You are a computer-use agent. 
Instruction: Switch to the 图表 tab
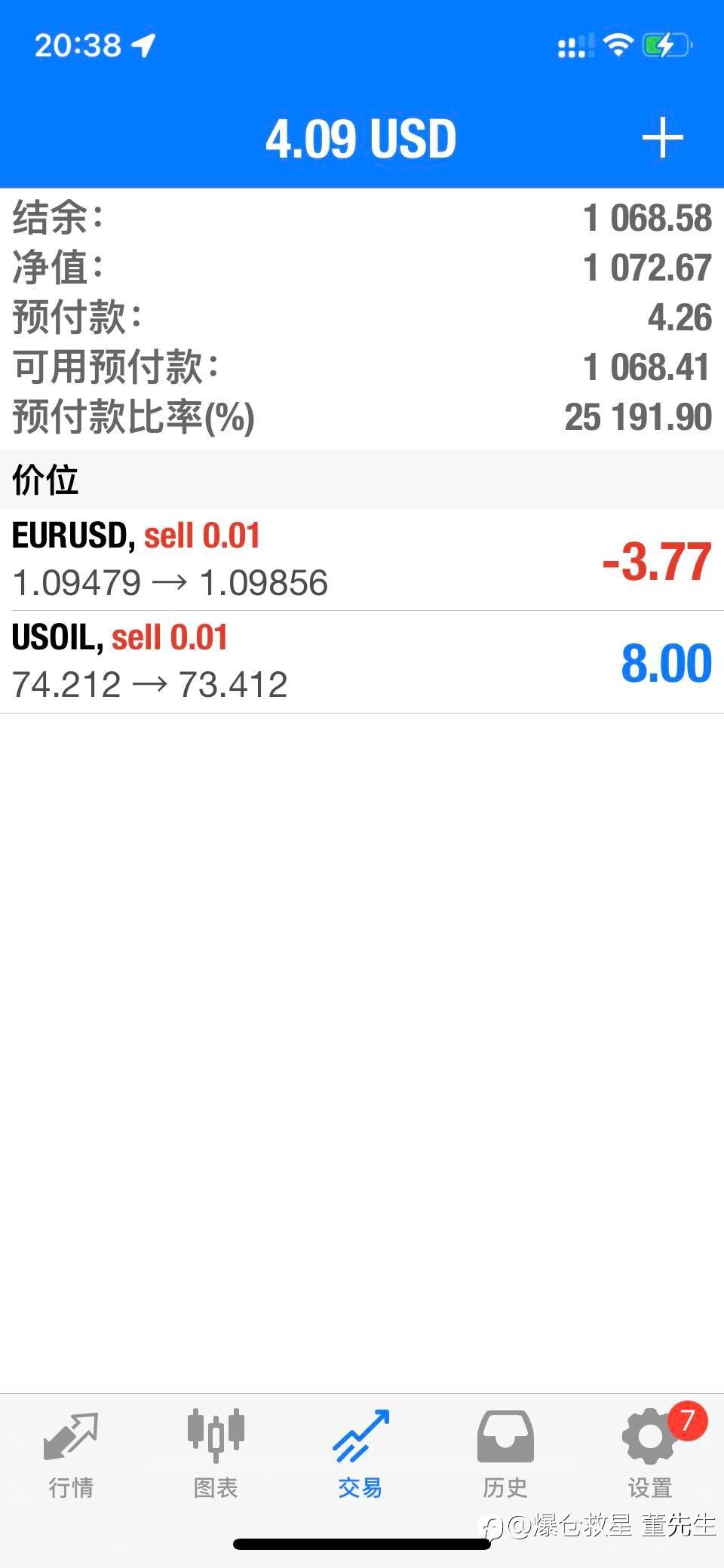point(216,1455)
